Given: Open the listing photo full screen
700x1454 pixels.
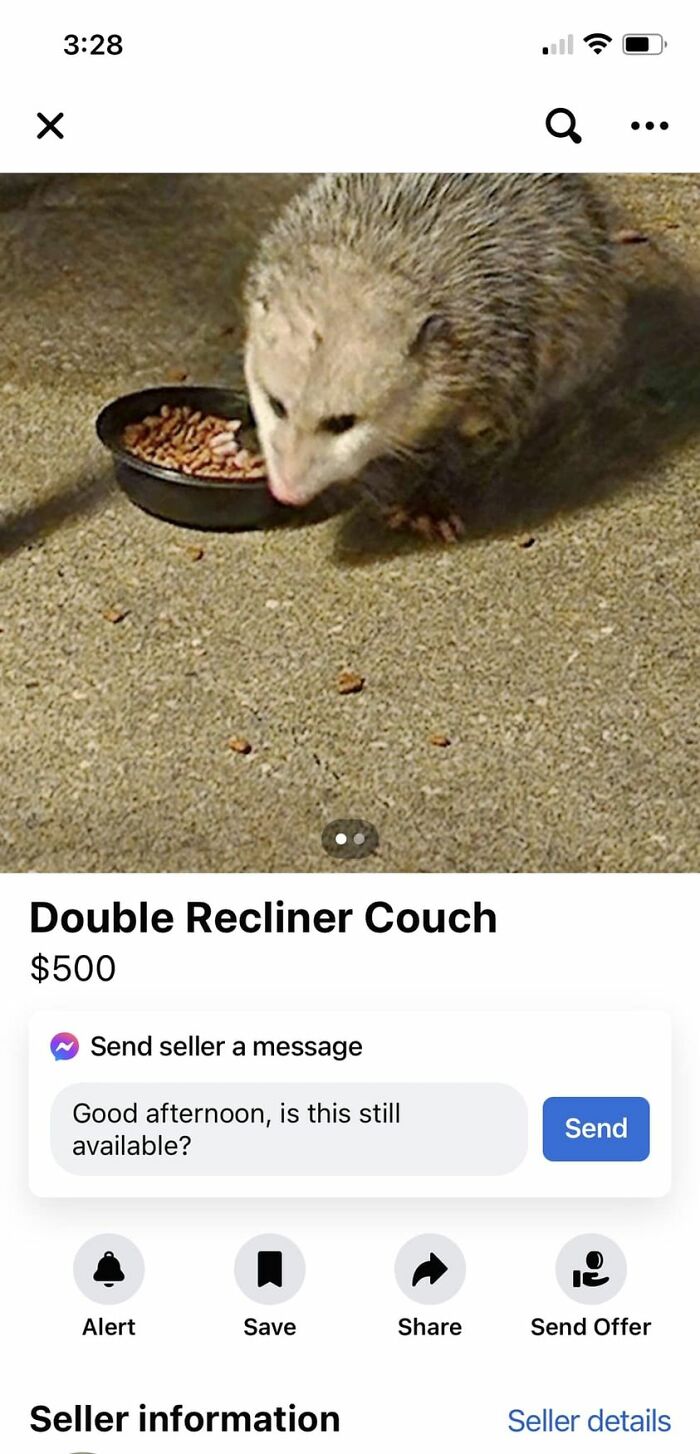Looking at the screenshot, I should tap(350, 520).
